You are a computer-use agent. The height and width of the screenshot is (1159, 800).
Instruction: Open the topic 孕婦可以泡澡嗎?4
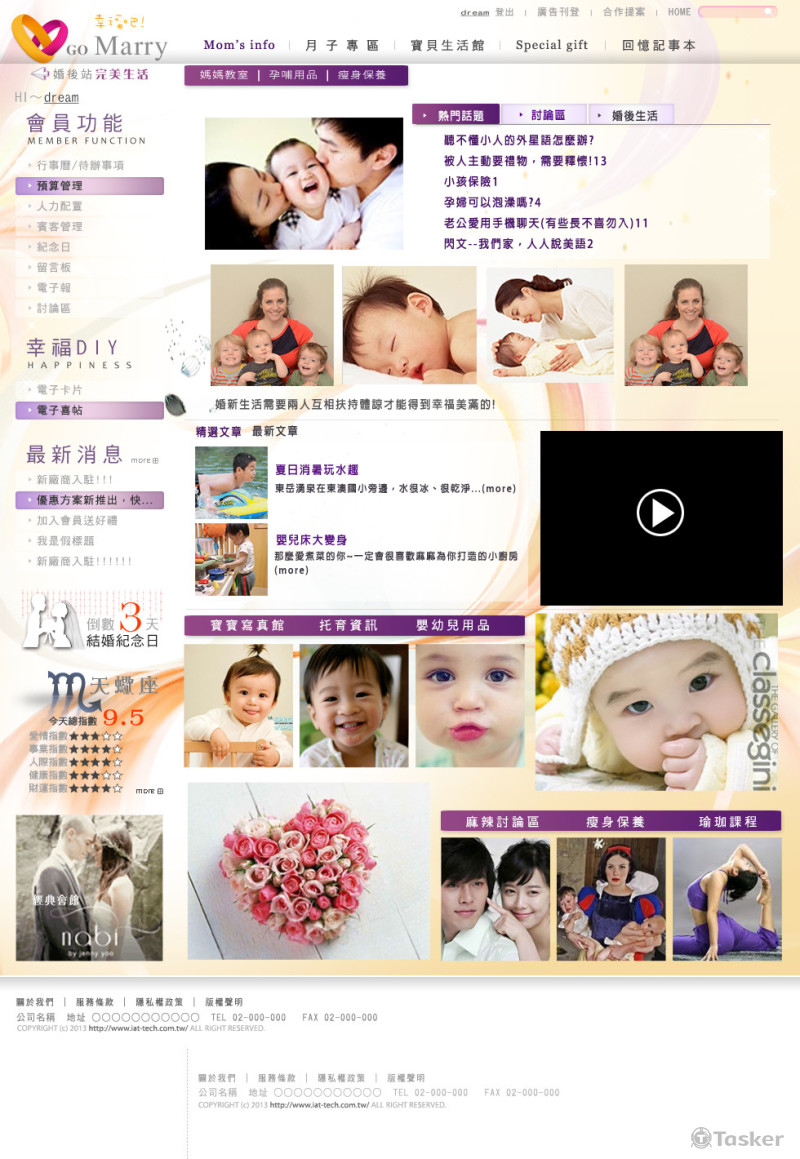pos(491,202)
